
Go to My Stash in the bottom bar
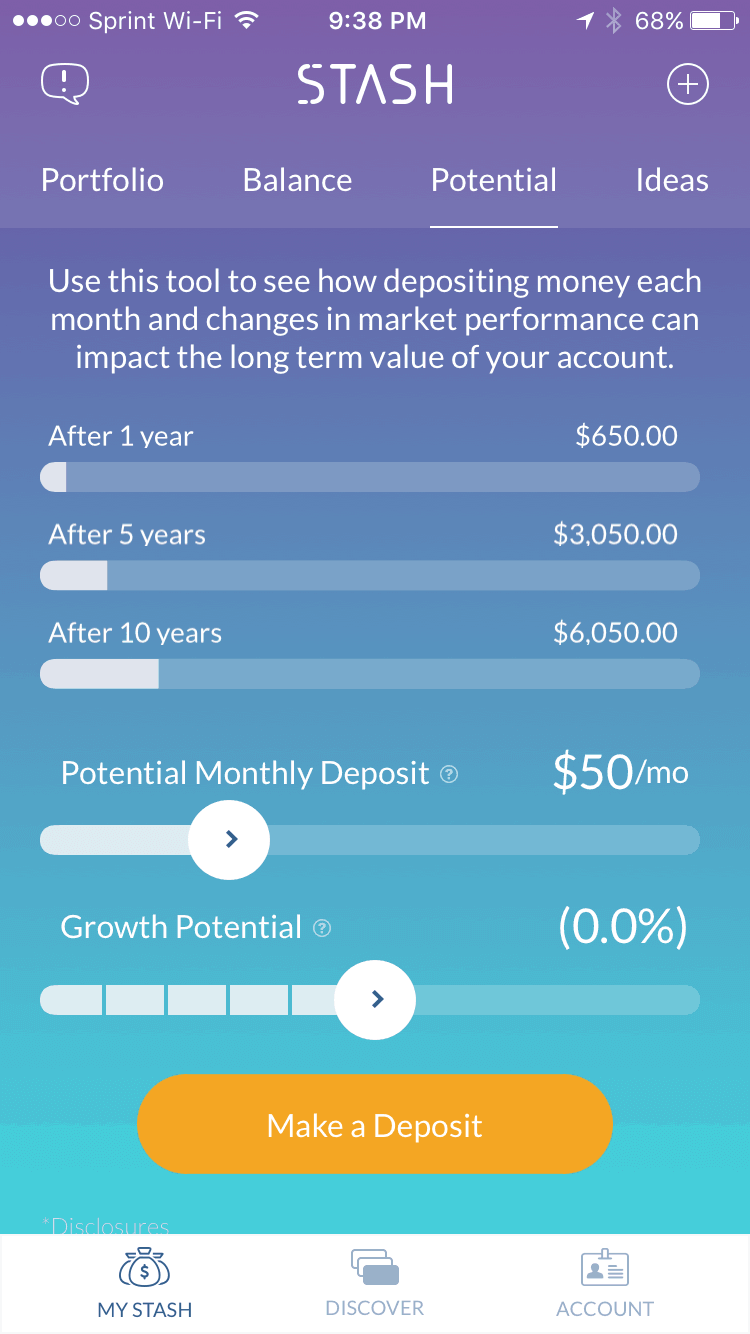[x=145, y=1283]
